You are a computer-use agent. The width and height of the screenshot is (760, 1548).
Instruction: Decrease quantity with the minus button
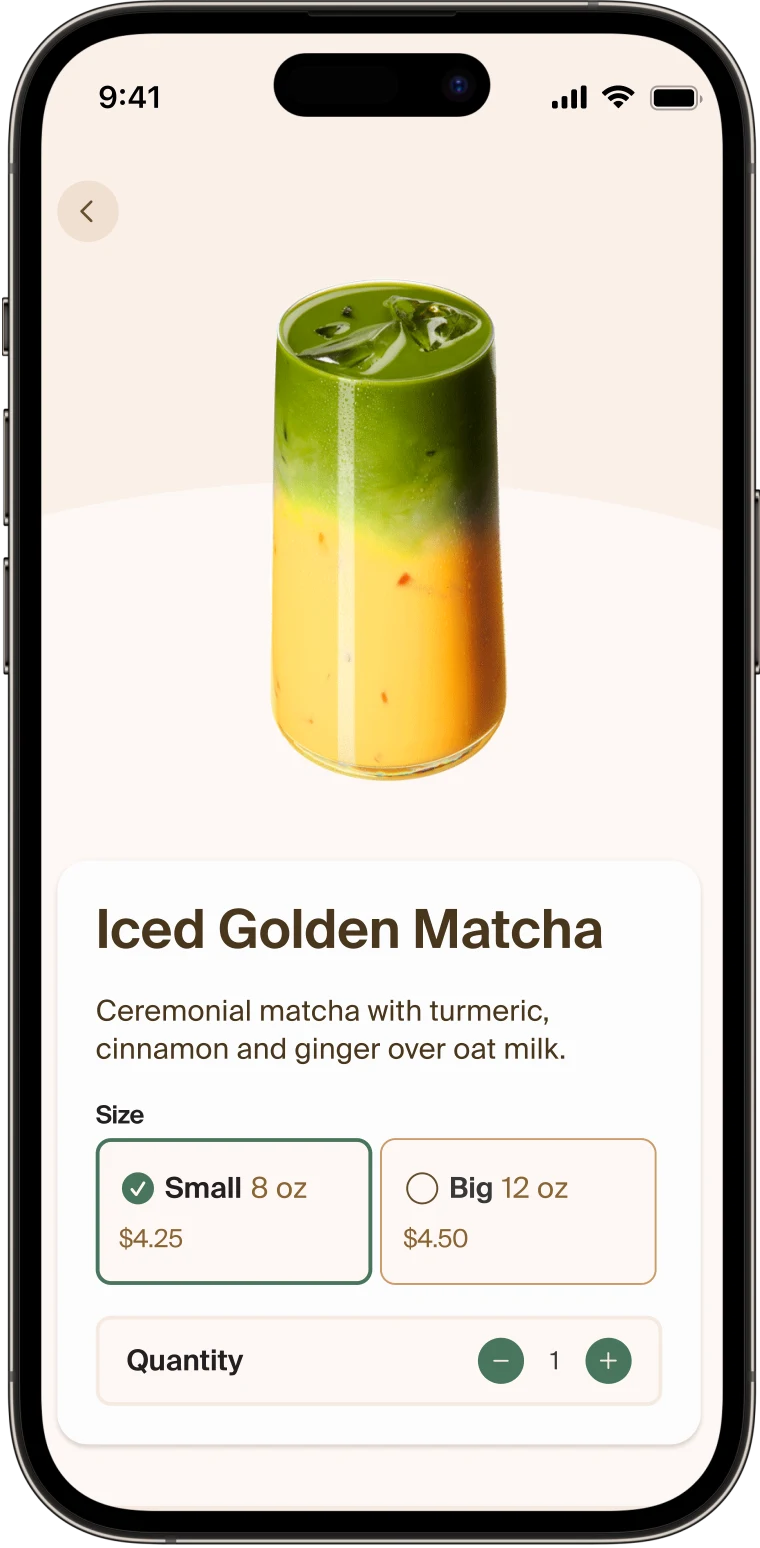tap(501, 1360)
